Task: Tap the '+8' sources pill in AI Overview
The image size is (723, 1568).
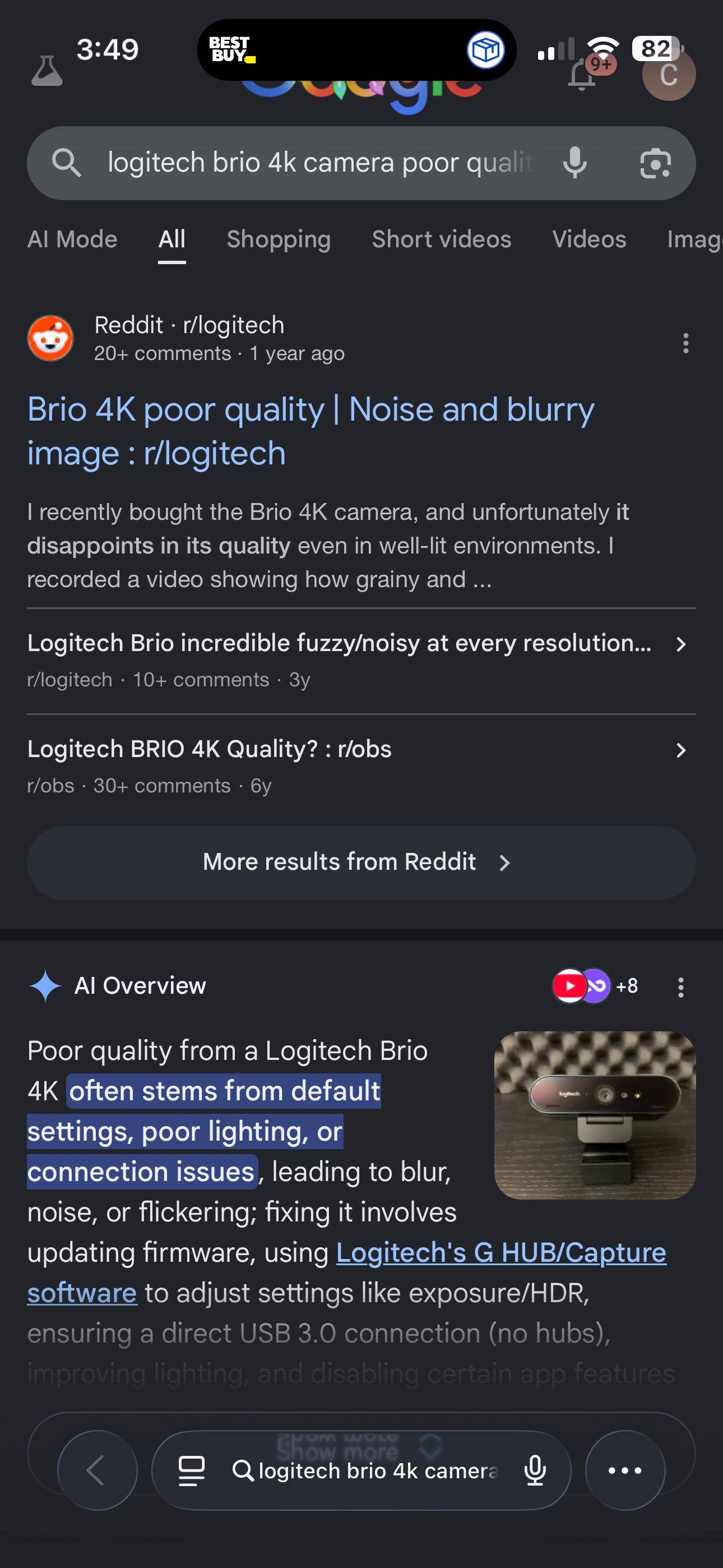Action: (x=628, y=985)
